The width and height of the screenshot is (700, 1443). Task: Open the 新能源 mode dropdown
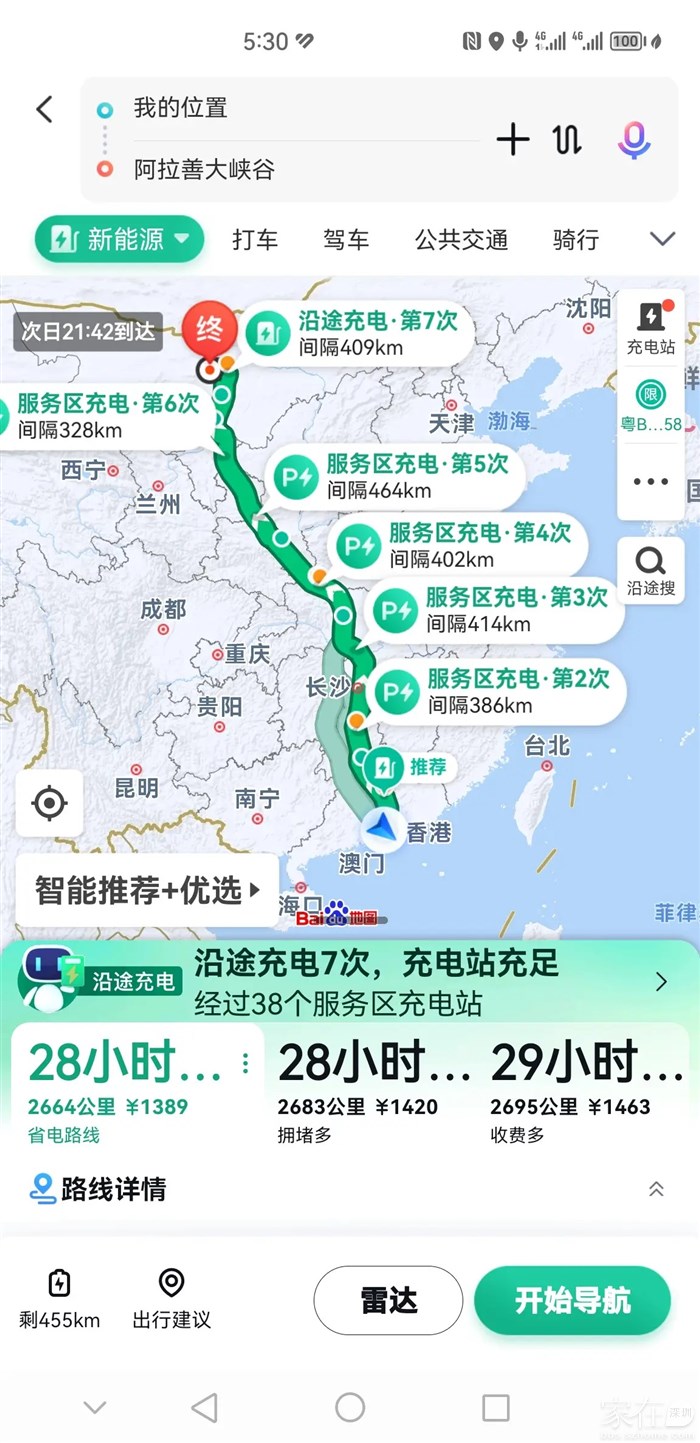(120, 239)
